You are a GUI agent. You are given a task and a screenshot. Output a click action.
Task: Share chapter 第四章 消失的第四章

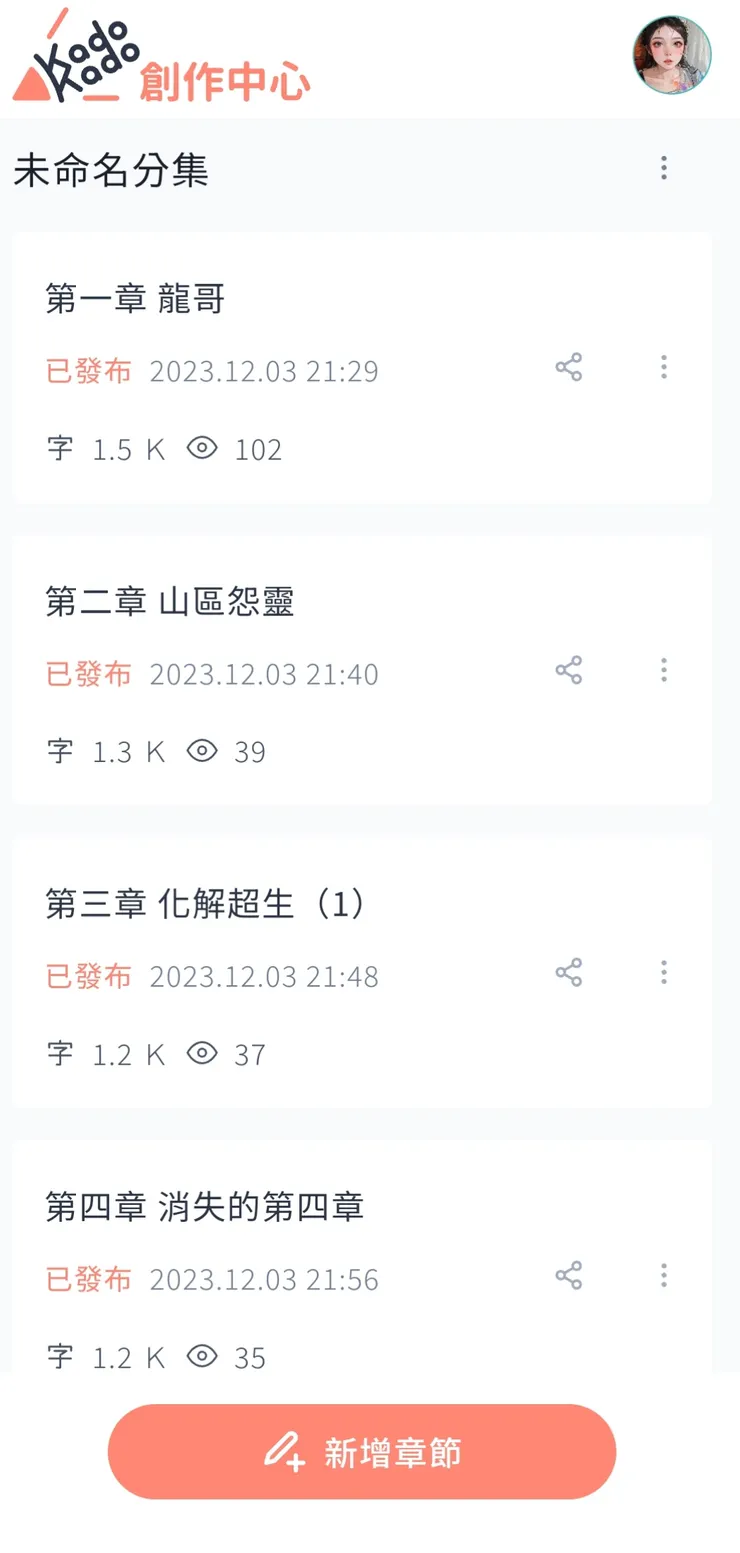pos(568,1275)
